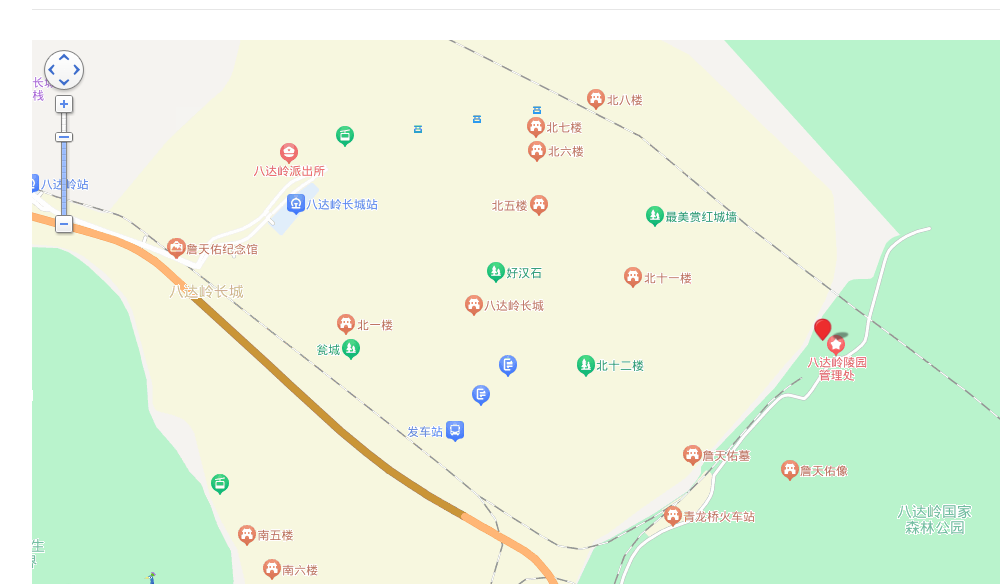Zoom in on the map with plus button
This screenshot has width=1000, height=584.
pos(64,104)
